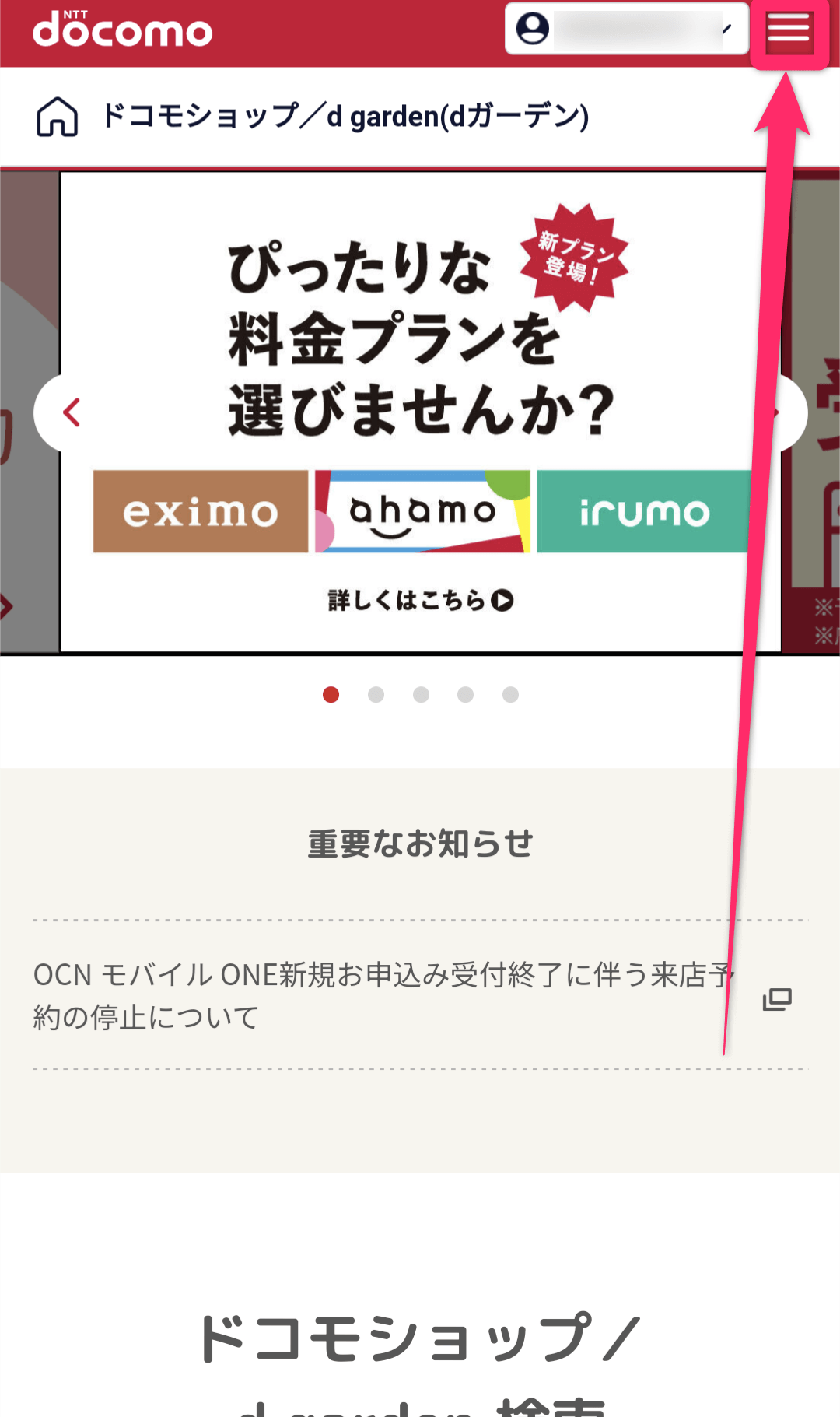Viewport: 840px width, 1417px height.
Task: Select the second carousel indicator dot
Action: tap(376, 695)
